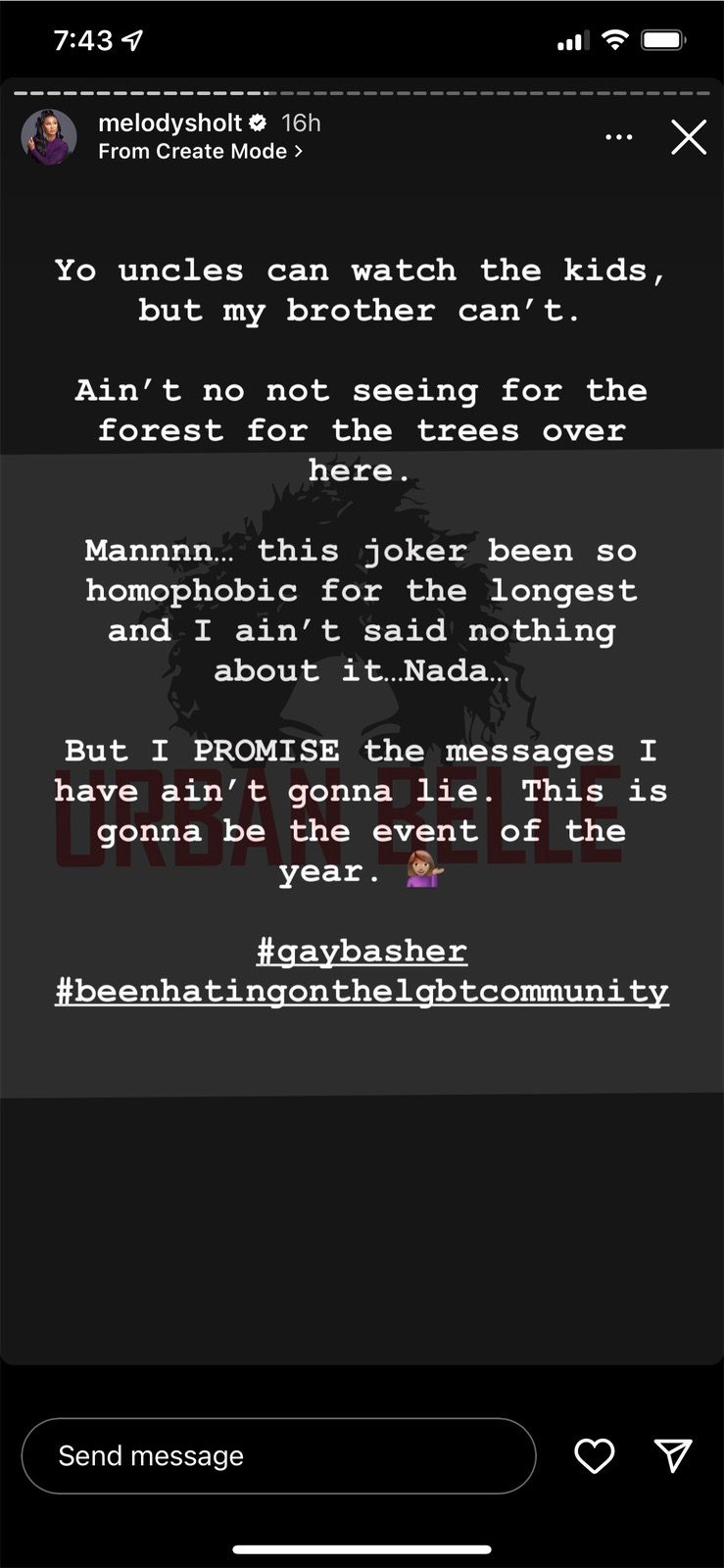Screen dimensions: 724x1568
Task: Like this story with the heart
Action: (x=595, y=1456)
